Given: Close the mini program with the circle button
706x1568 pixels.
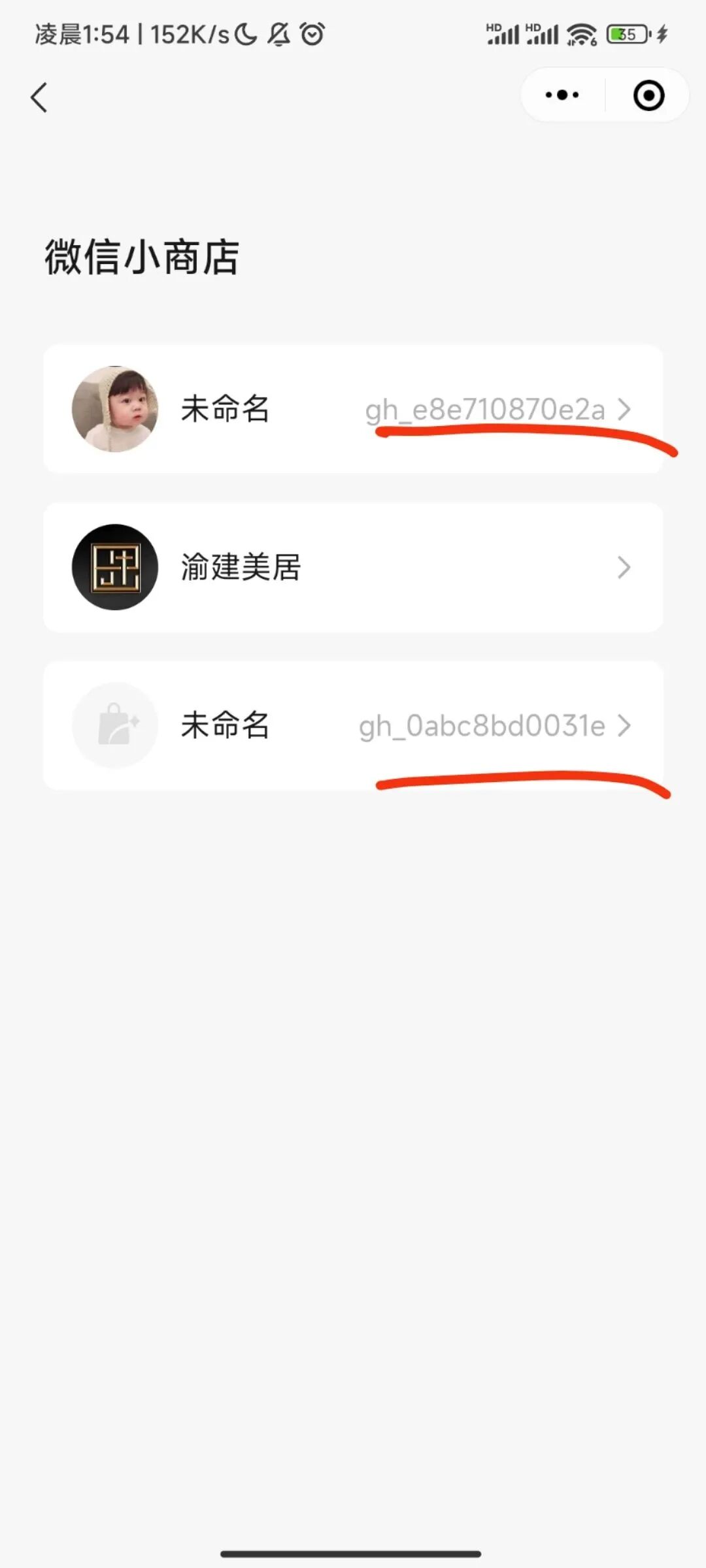Looking at the screenshot, I should [x=648, y=95].
